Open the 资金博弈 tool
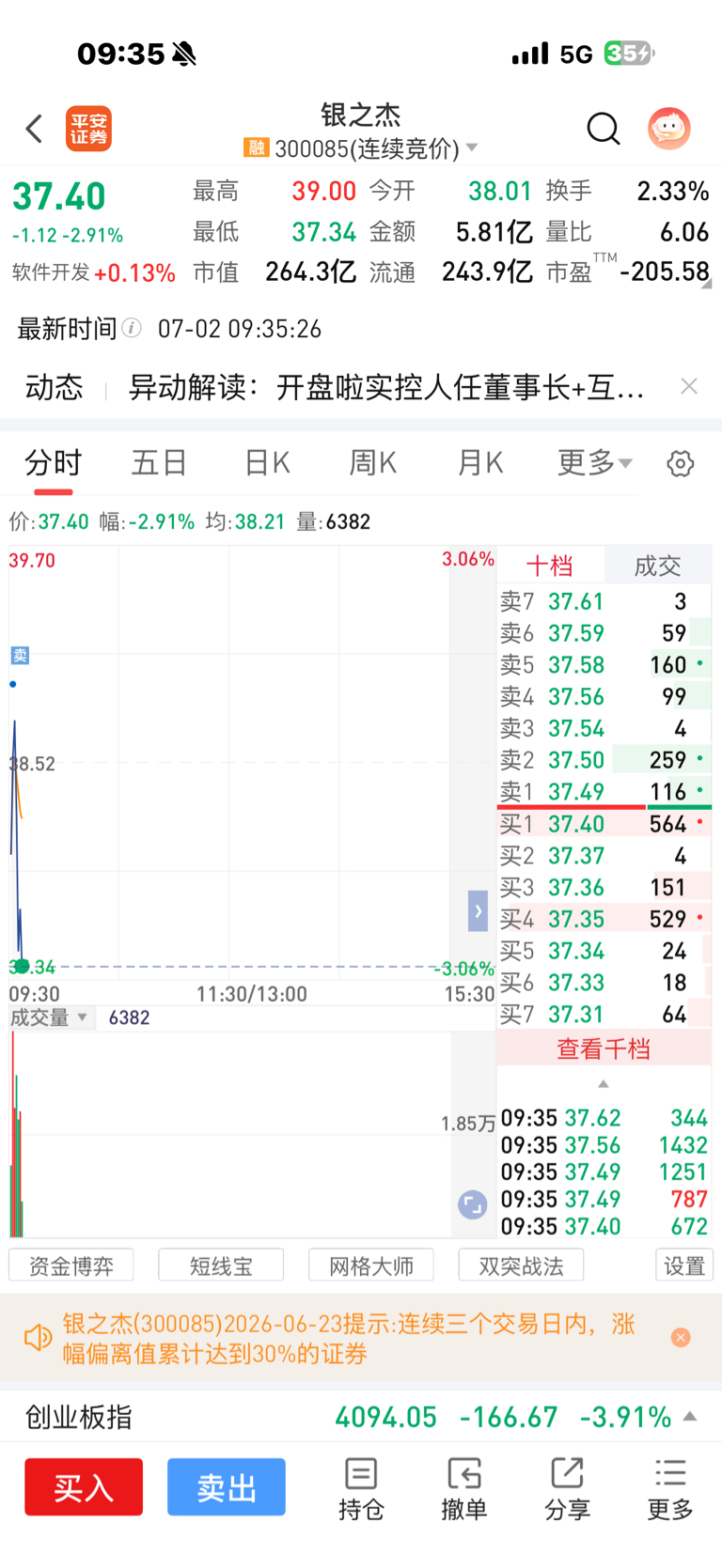The height and width of the screenshot is (1568, 722). pos(71,1265)
